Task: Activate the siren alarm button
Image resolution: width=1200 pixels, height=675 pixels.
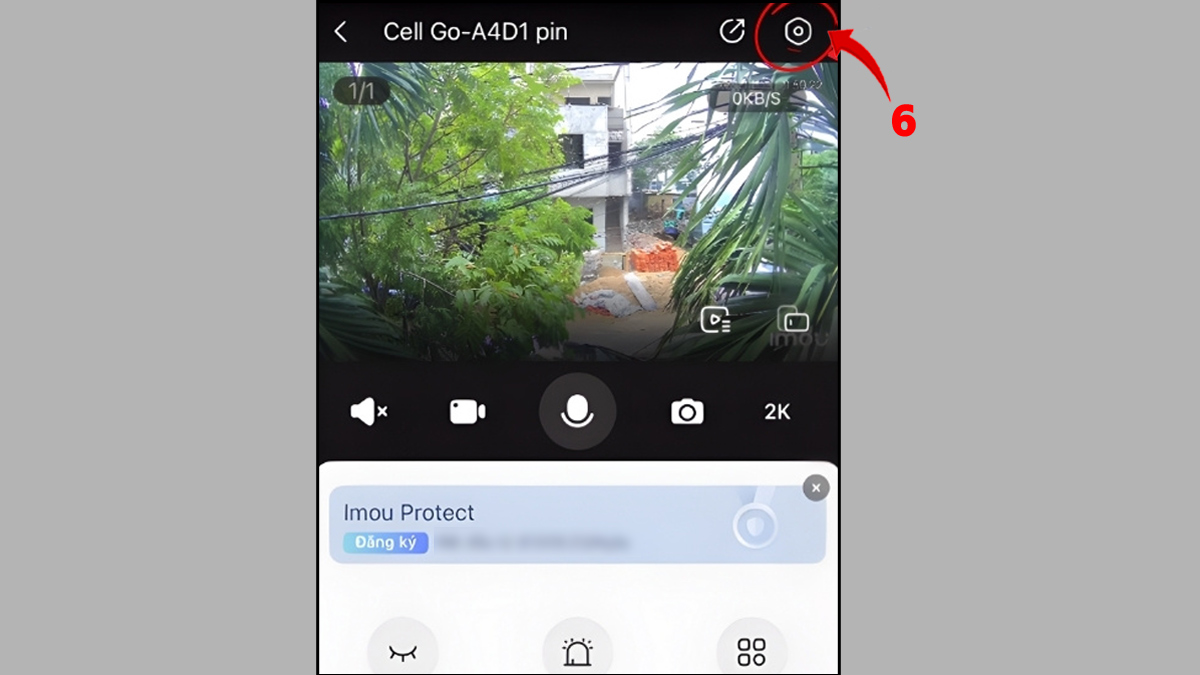Action: point(577,652)
